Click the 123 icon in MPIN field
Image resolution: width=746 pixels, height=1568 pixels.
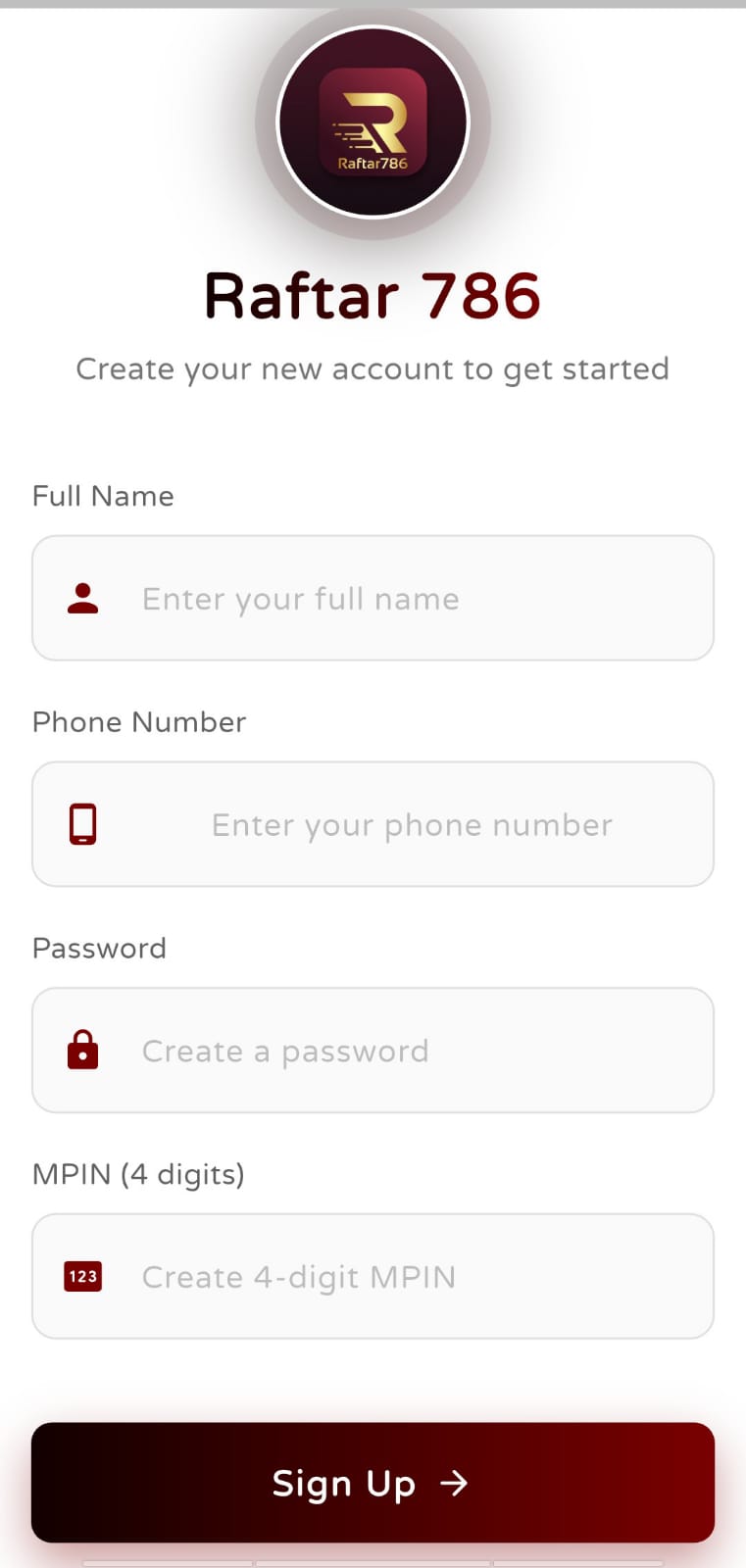81,1276
